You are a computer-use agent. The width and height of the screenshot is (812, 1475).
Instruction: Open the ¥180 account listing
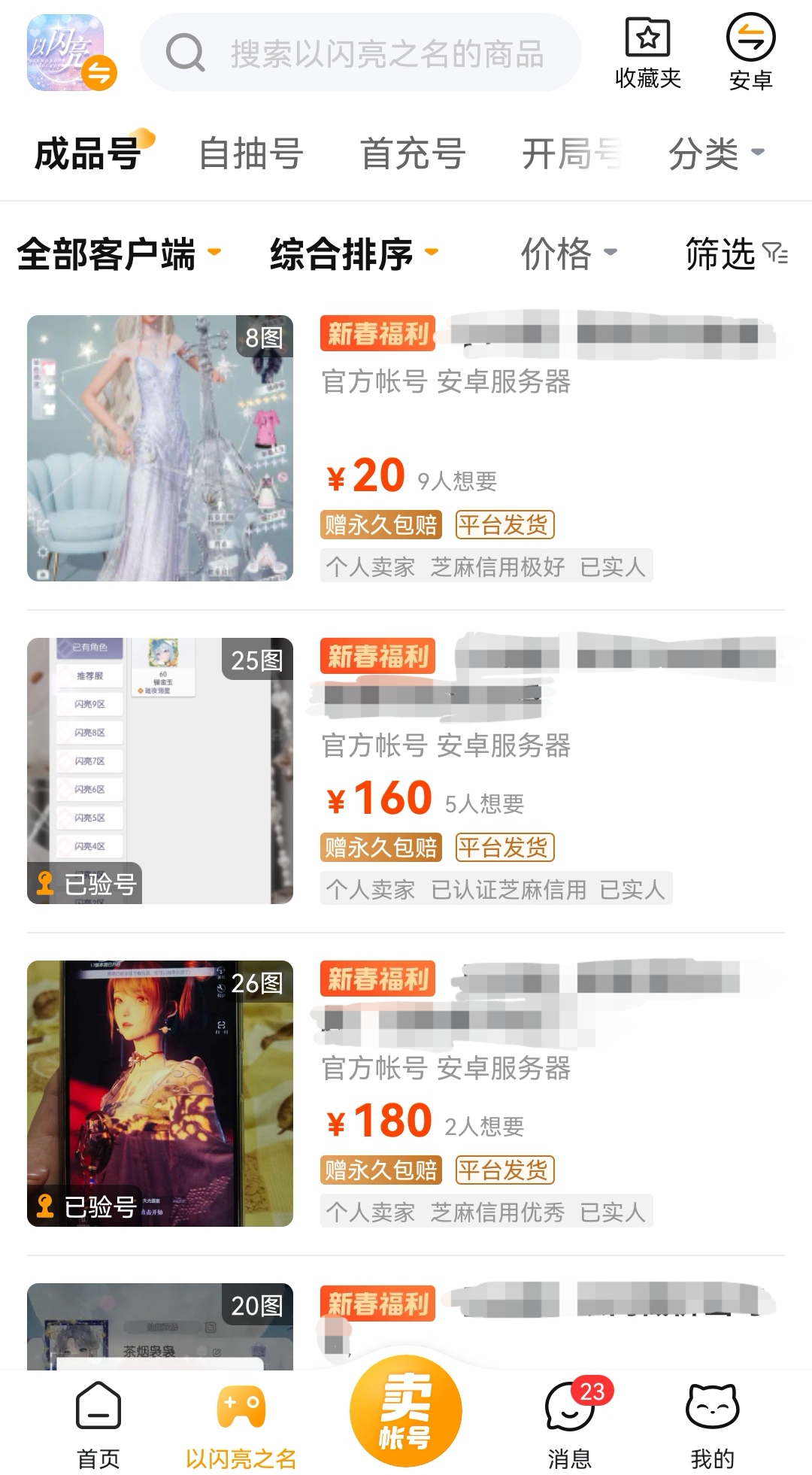(x=406, y=1094)
